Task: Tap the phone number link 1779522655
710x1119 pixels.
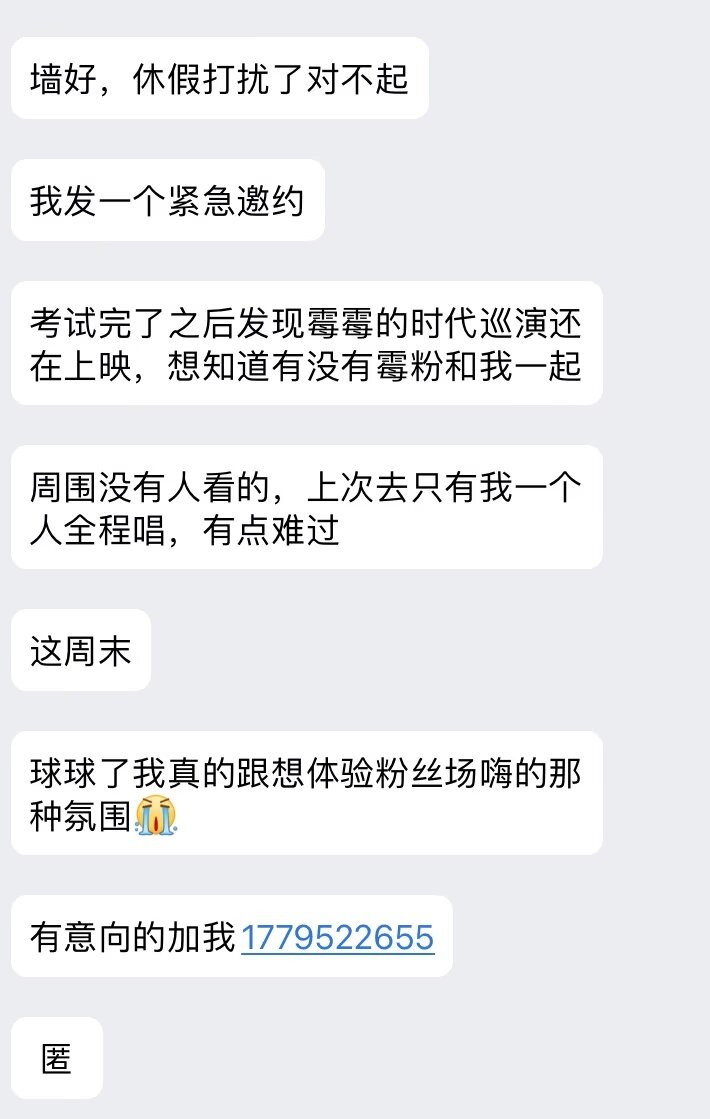Action: [338, 937]
